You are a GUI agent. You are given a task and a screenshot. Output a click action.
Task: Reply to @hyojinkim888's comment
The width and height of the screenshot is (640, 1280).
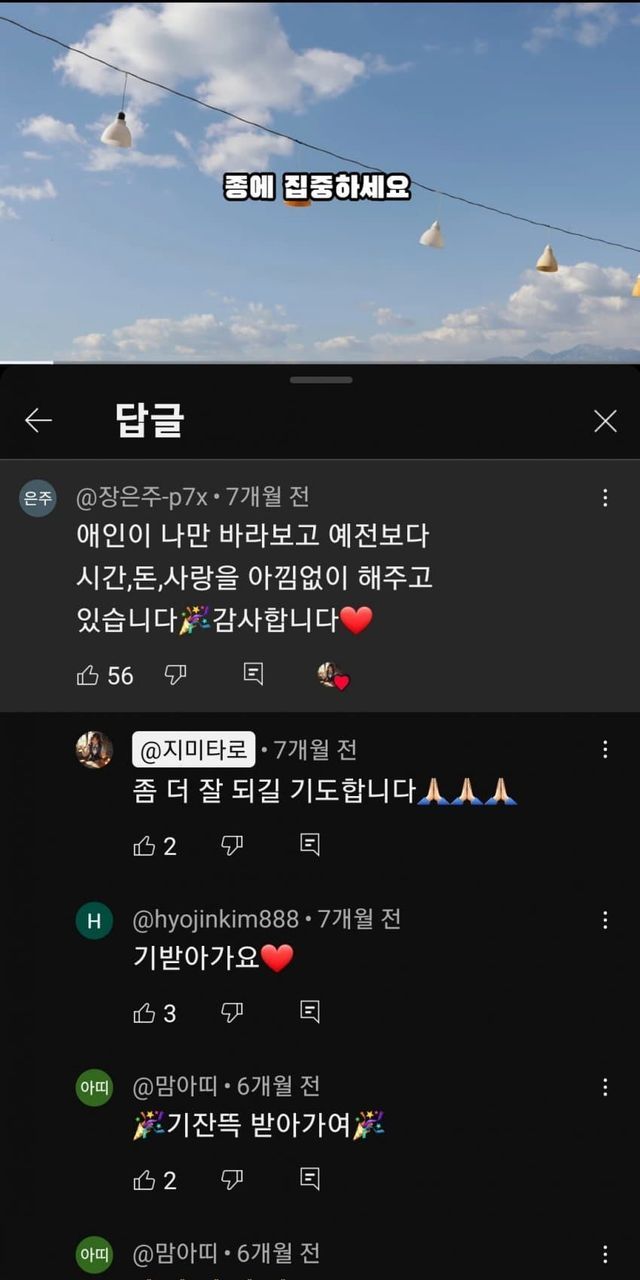coord(310,1012)
